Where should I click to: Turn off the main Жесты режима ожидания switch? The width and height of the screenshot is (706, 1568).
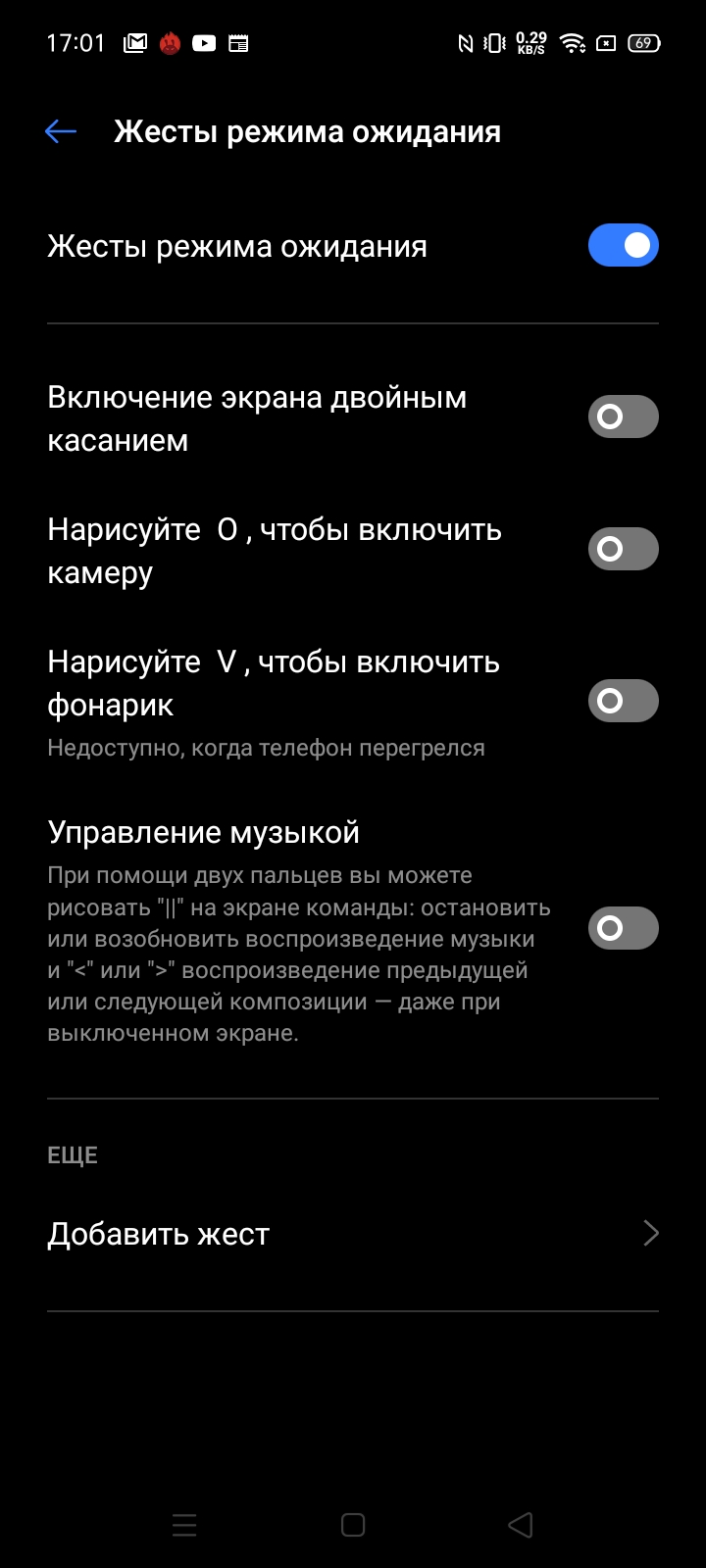click(x=623, y=246)
